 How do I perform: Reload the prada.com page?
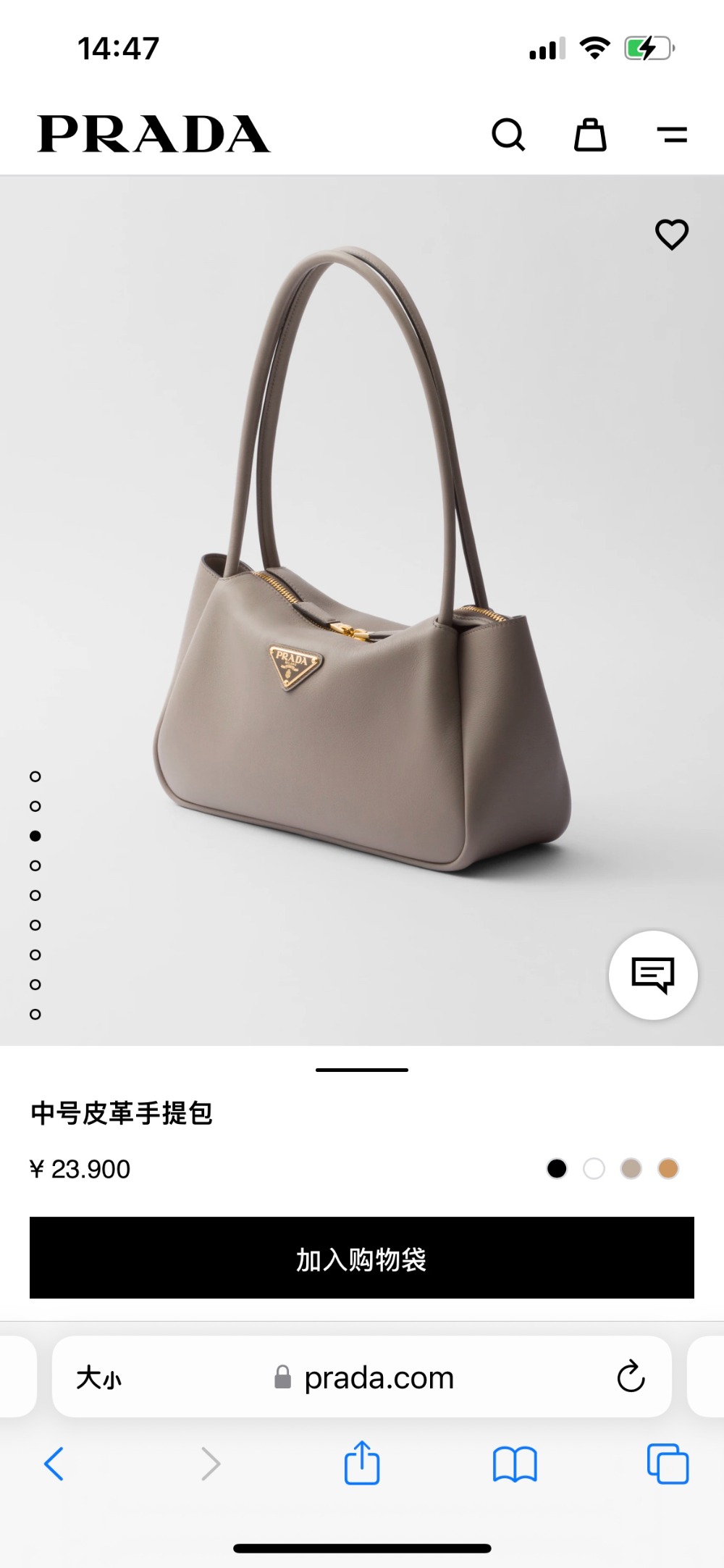pyautogui.click(x=631, y=1377)
